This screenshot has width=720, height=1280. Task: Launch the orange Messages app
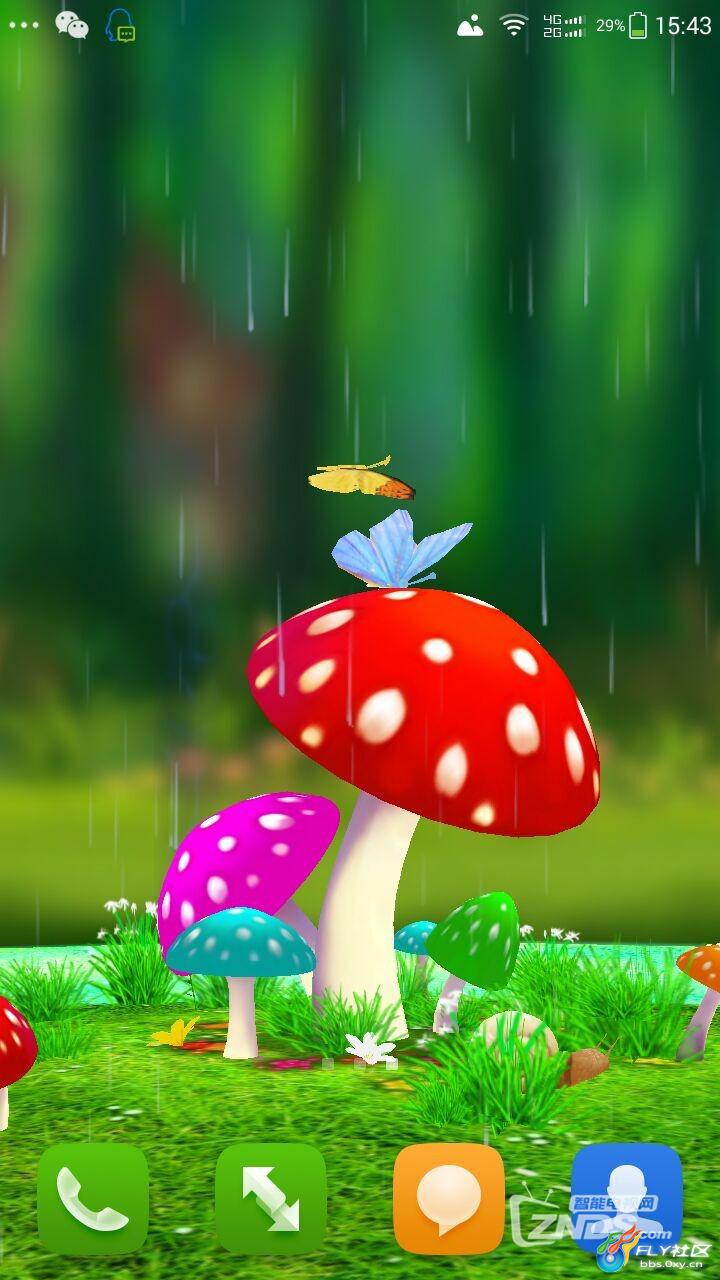coord(449,1199)
